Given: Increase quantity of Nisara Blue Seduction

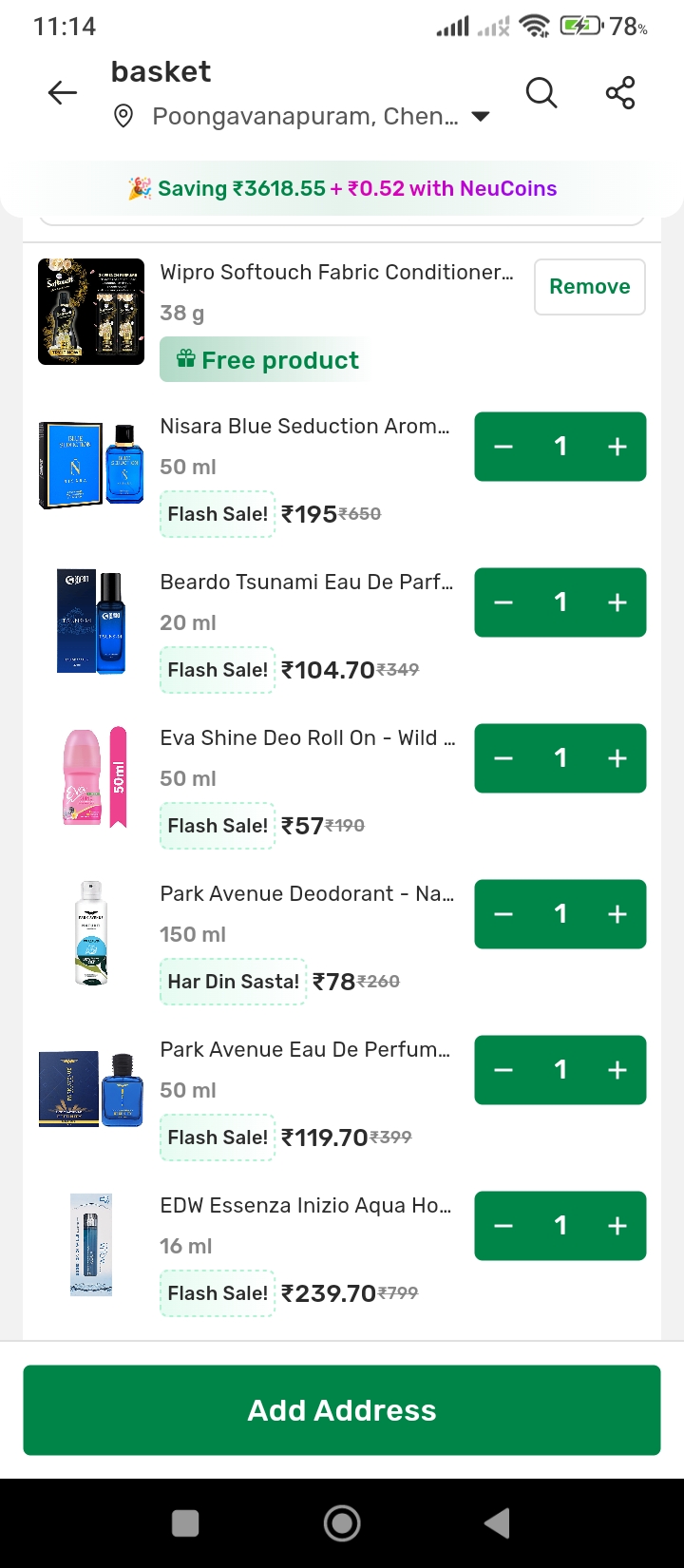Looking at the screenshot, I should tap(617, 447).
